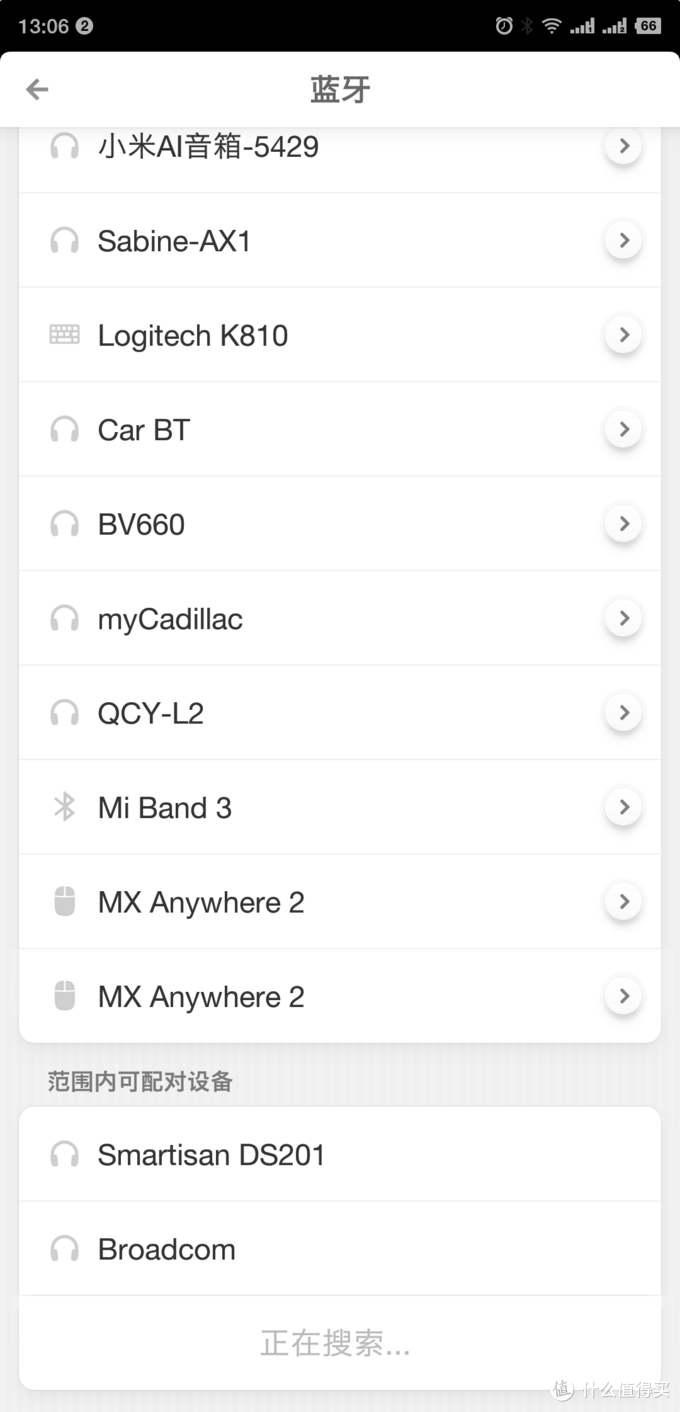Open the Car BT details chevron
680x1412 pixels.
(x=623, y=430)
